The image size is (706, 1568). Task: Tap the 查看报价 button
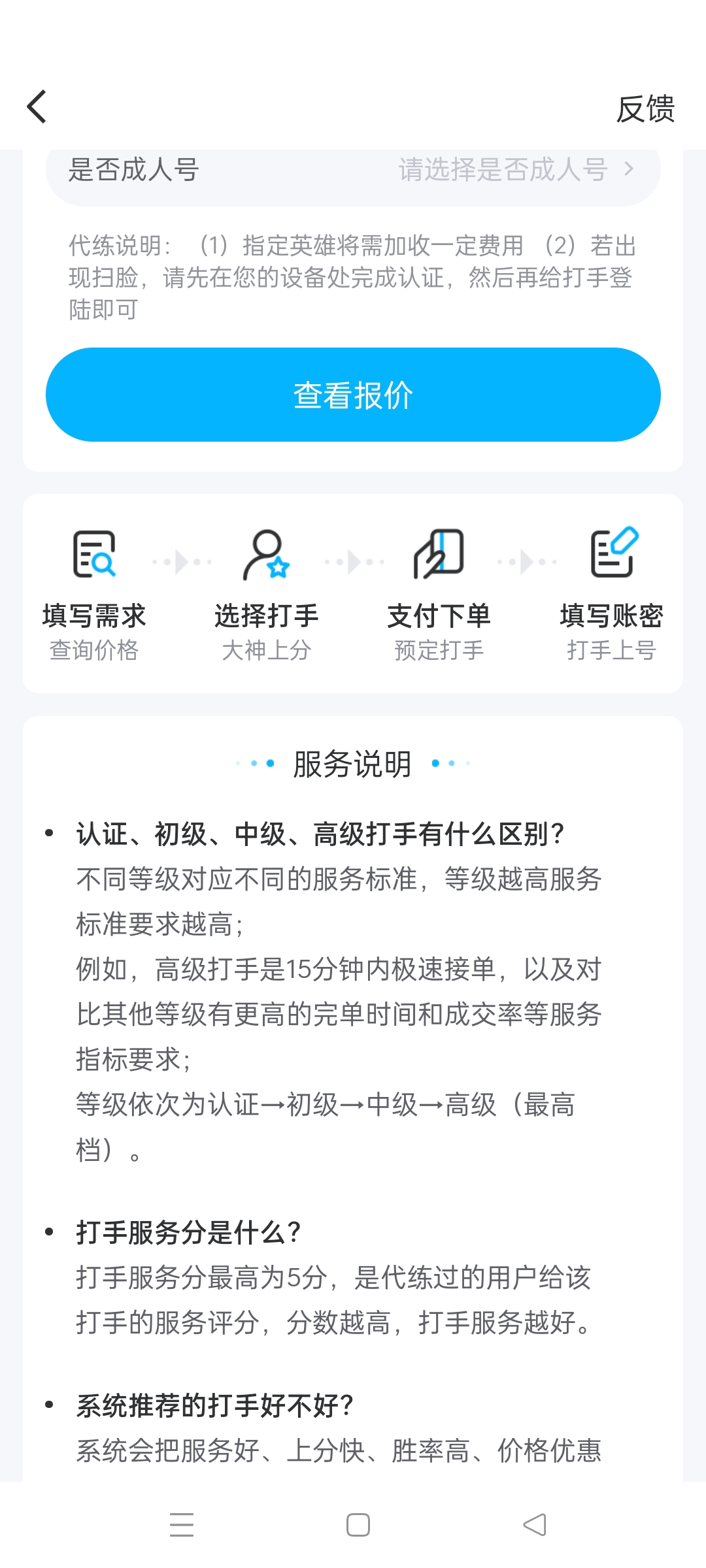pos(353,395)
